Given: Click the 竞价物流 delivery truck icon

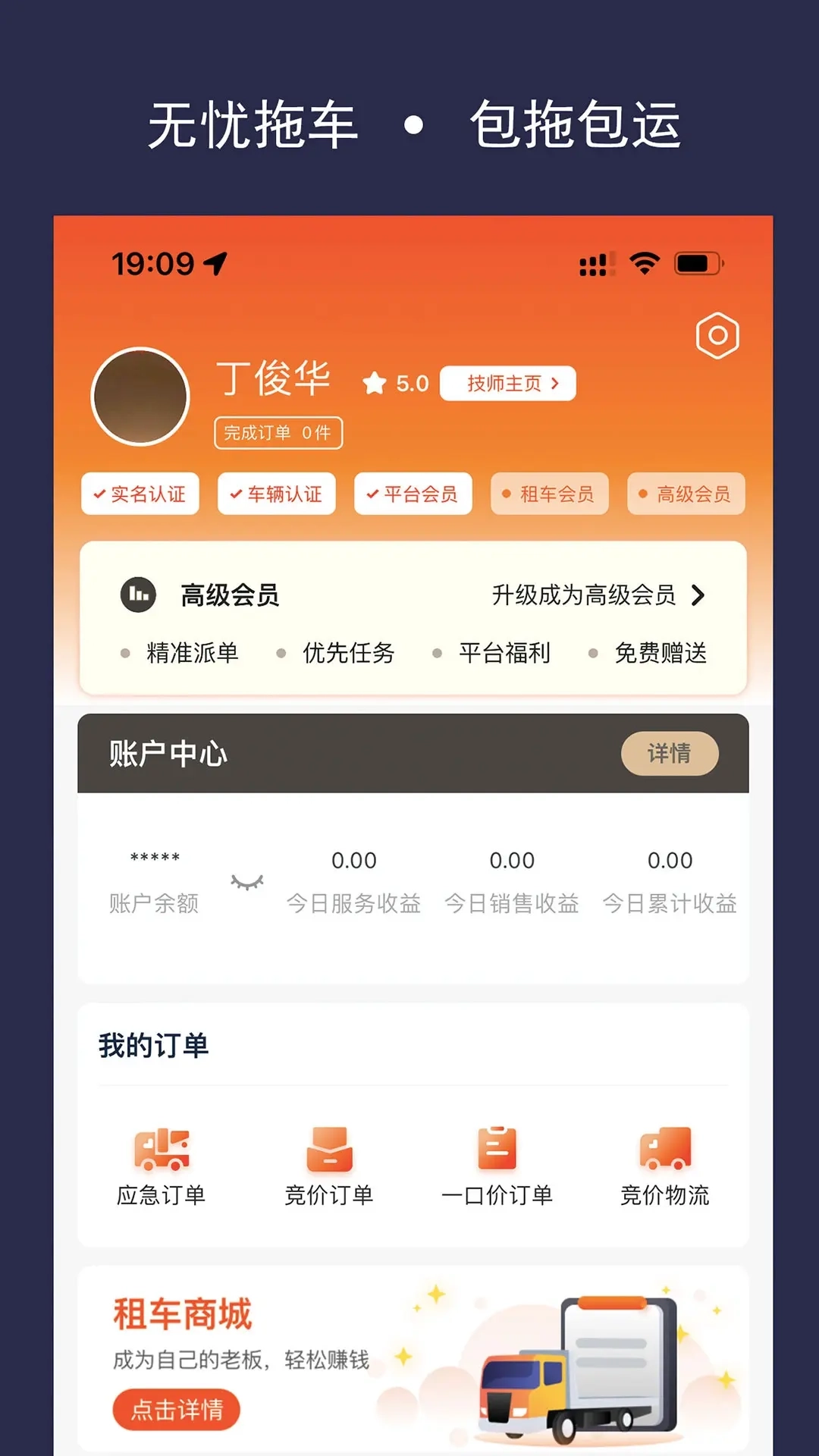Looking at the screenshot, I should [664, 1149].
